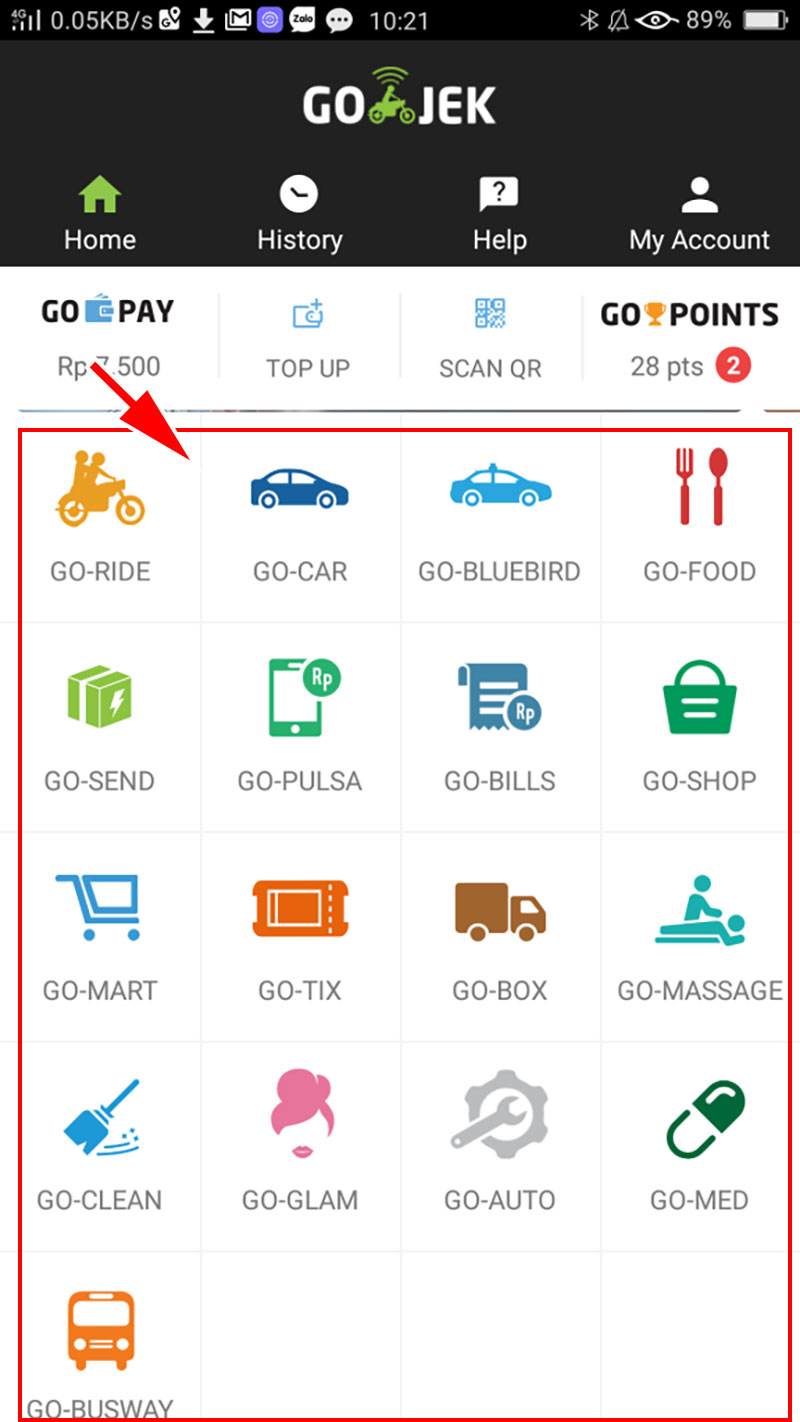The width and height of the screenshot is (800, 1422).
Task: Launch GO-MART shopping
Action: coord(100,937)
